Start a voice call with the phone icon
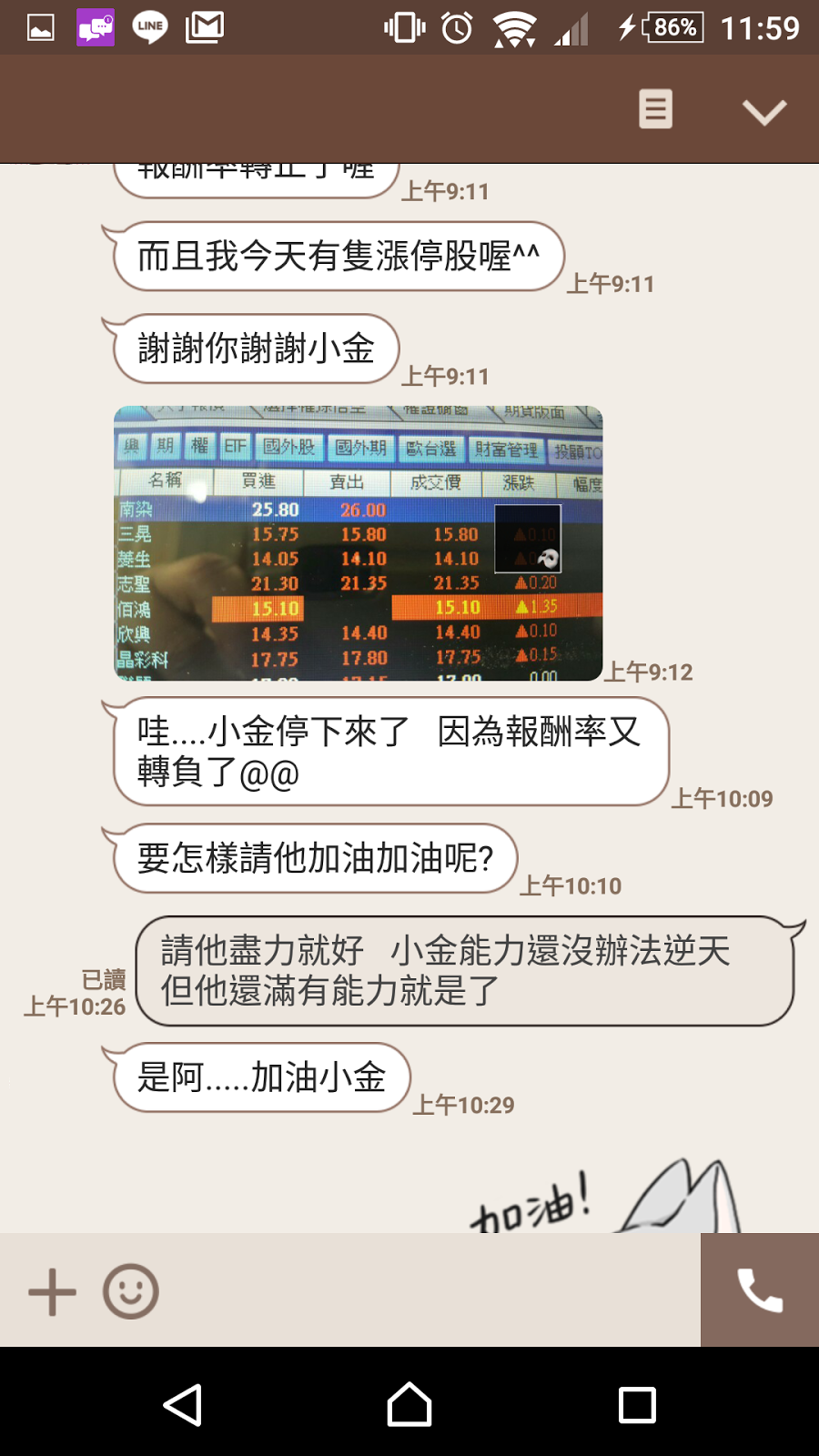Screen dimensions: 819x1456 click(x=759, y=1289)
